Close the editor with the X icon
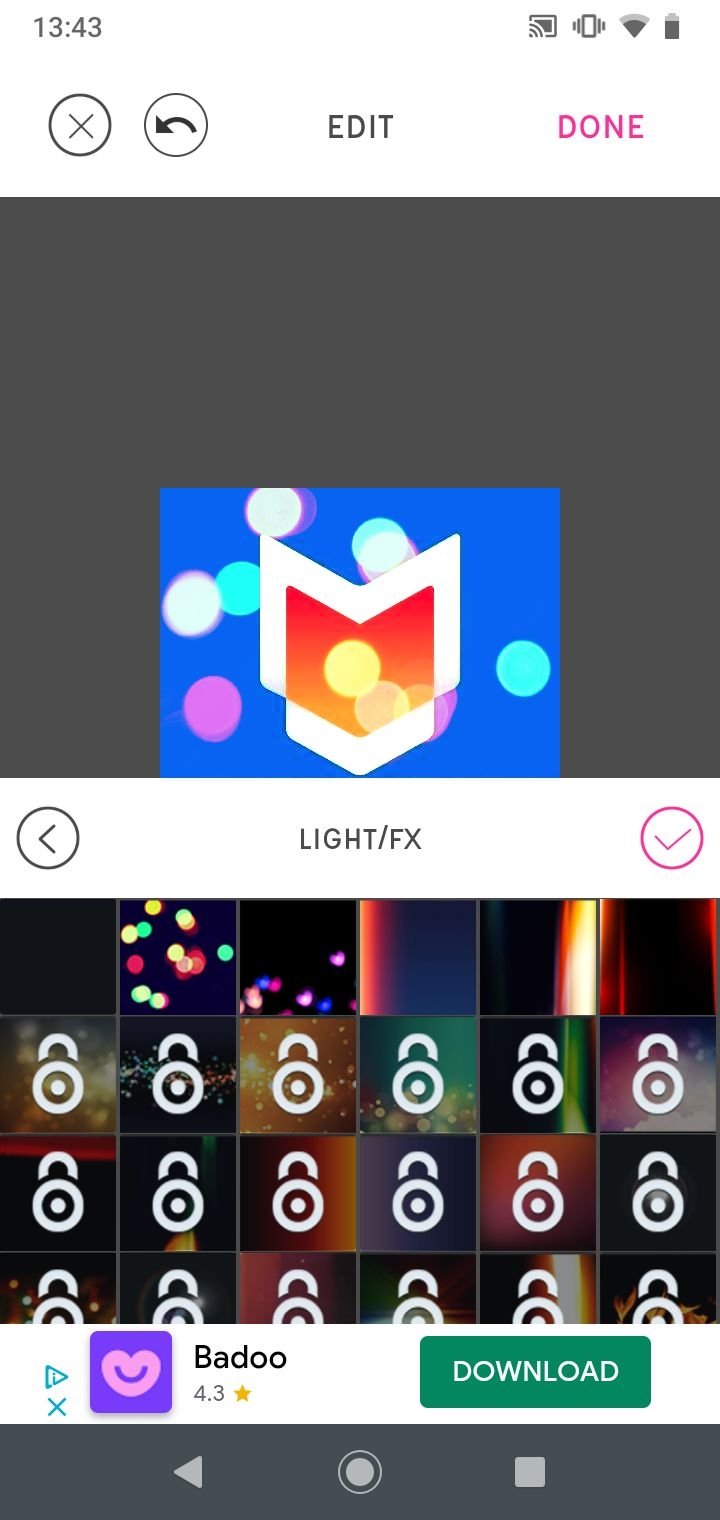 pyautogui.click(x=80, y=127)
